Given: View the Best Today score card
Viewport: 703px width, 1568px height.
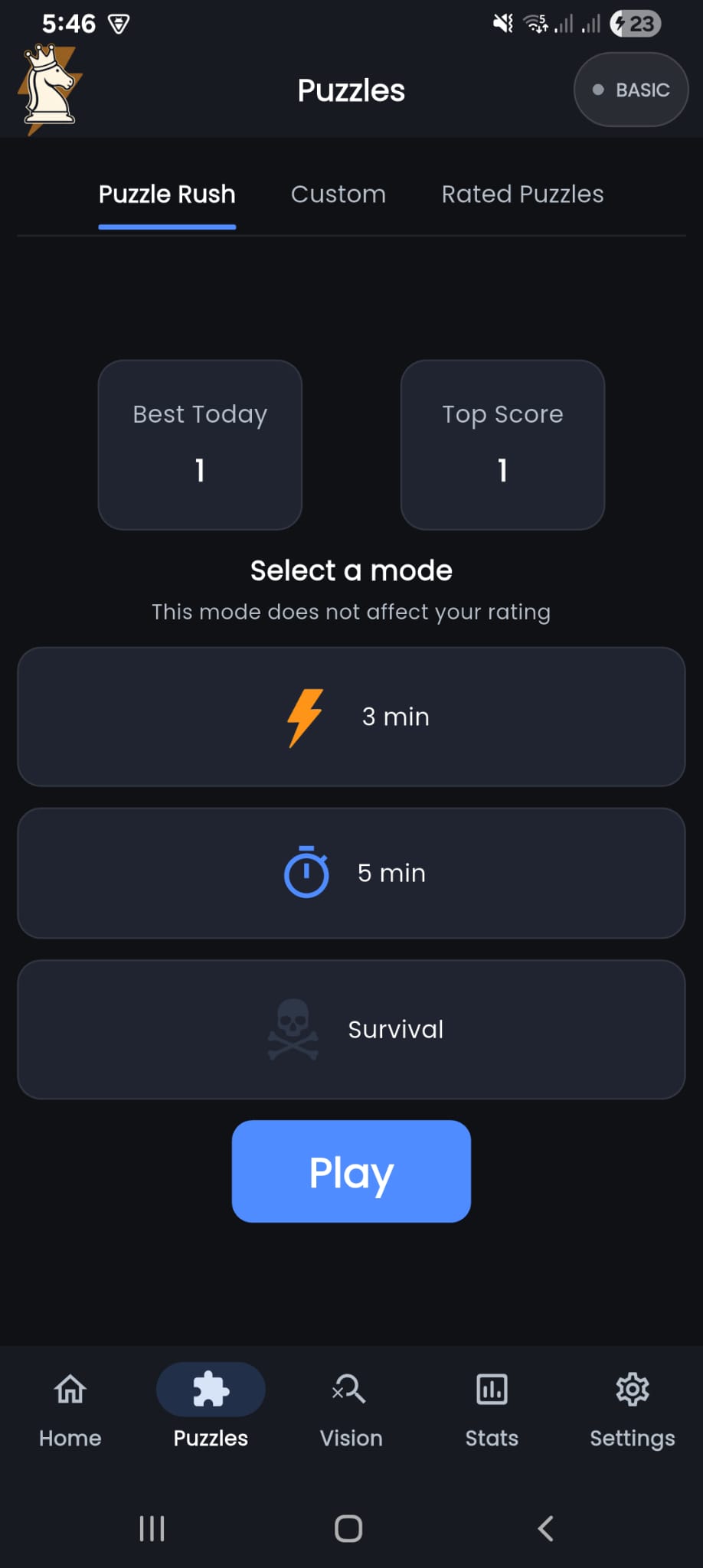Looking at the screenshot, I should [x=199, y=444].
